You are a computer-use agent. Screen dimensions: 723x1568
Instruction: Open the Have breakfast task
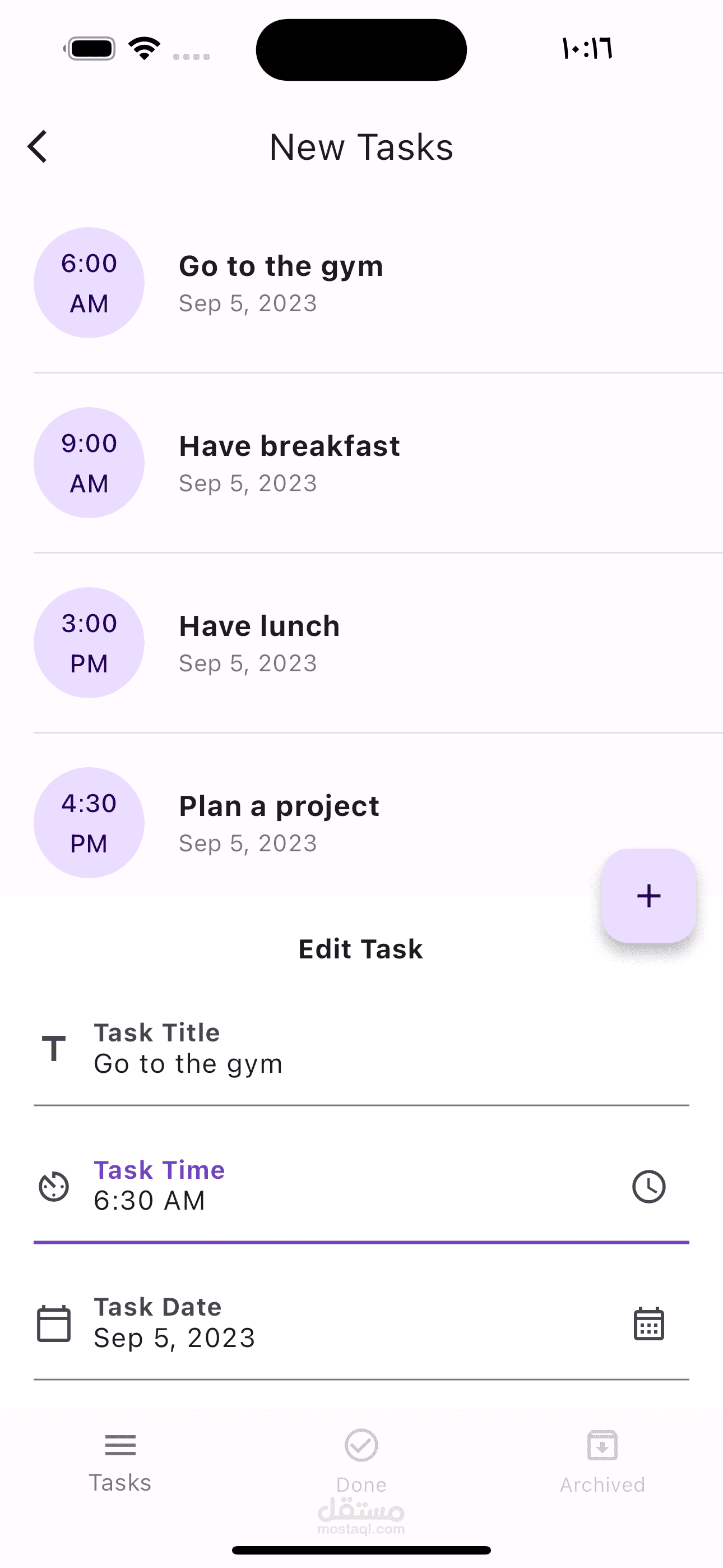361,463
